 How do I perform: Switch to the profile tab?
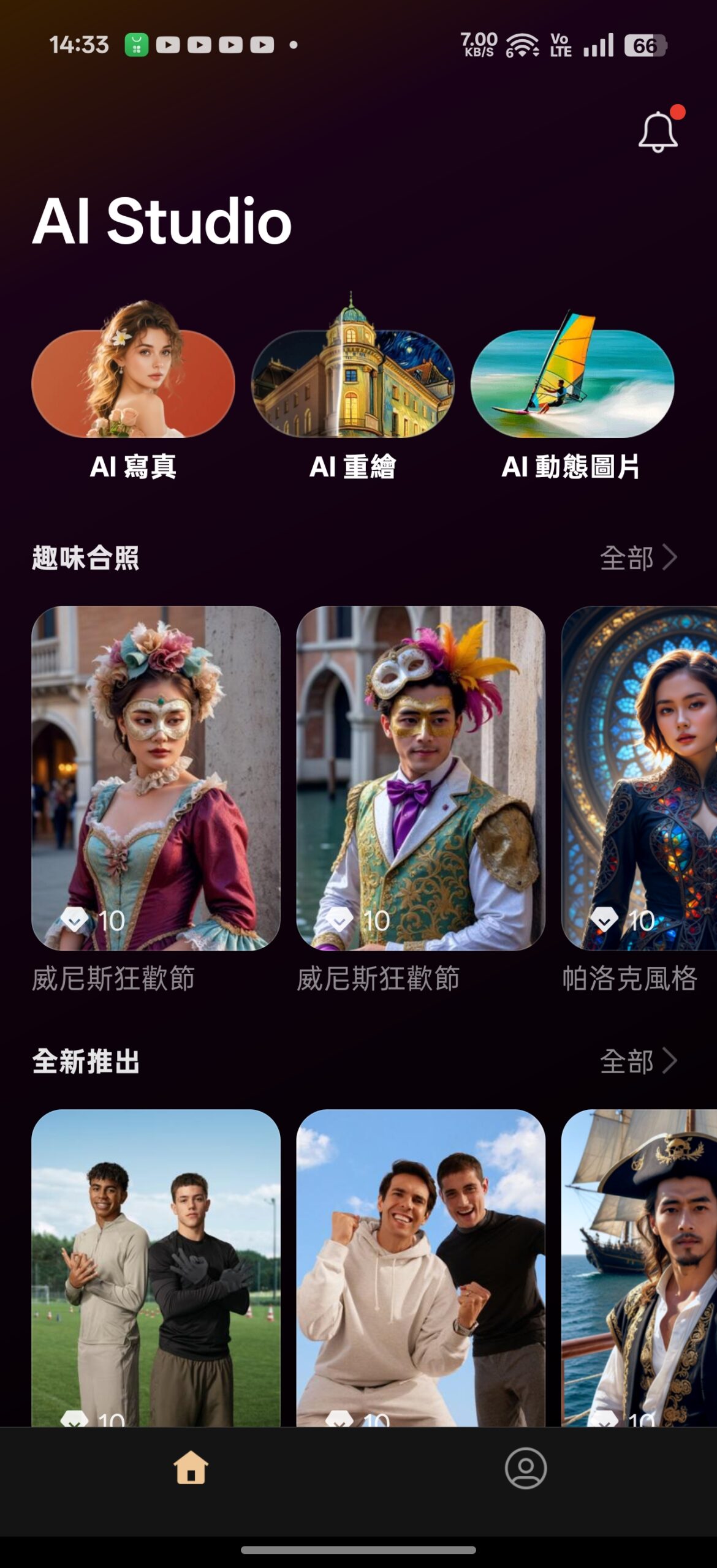point(525,1468)
